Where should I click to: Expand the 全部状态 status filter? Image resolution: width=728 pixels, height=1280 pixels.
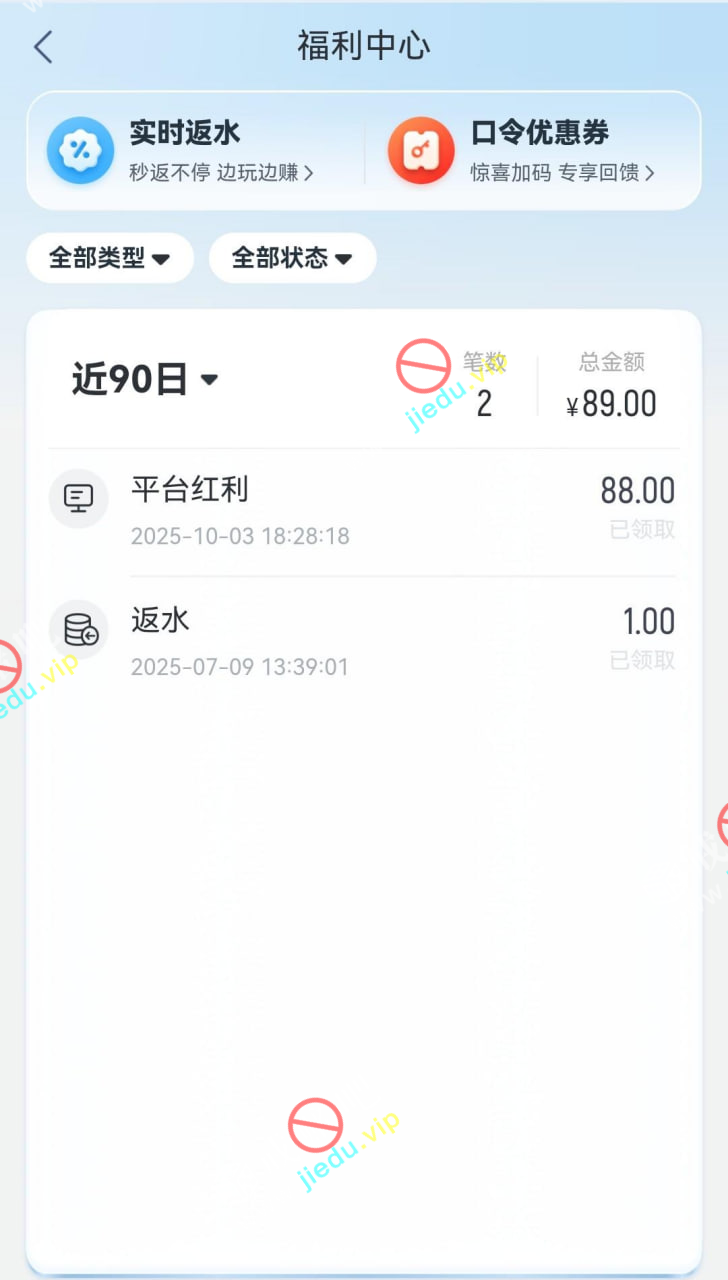(292, 258)
